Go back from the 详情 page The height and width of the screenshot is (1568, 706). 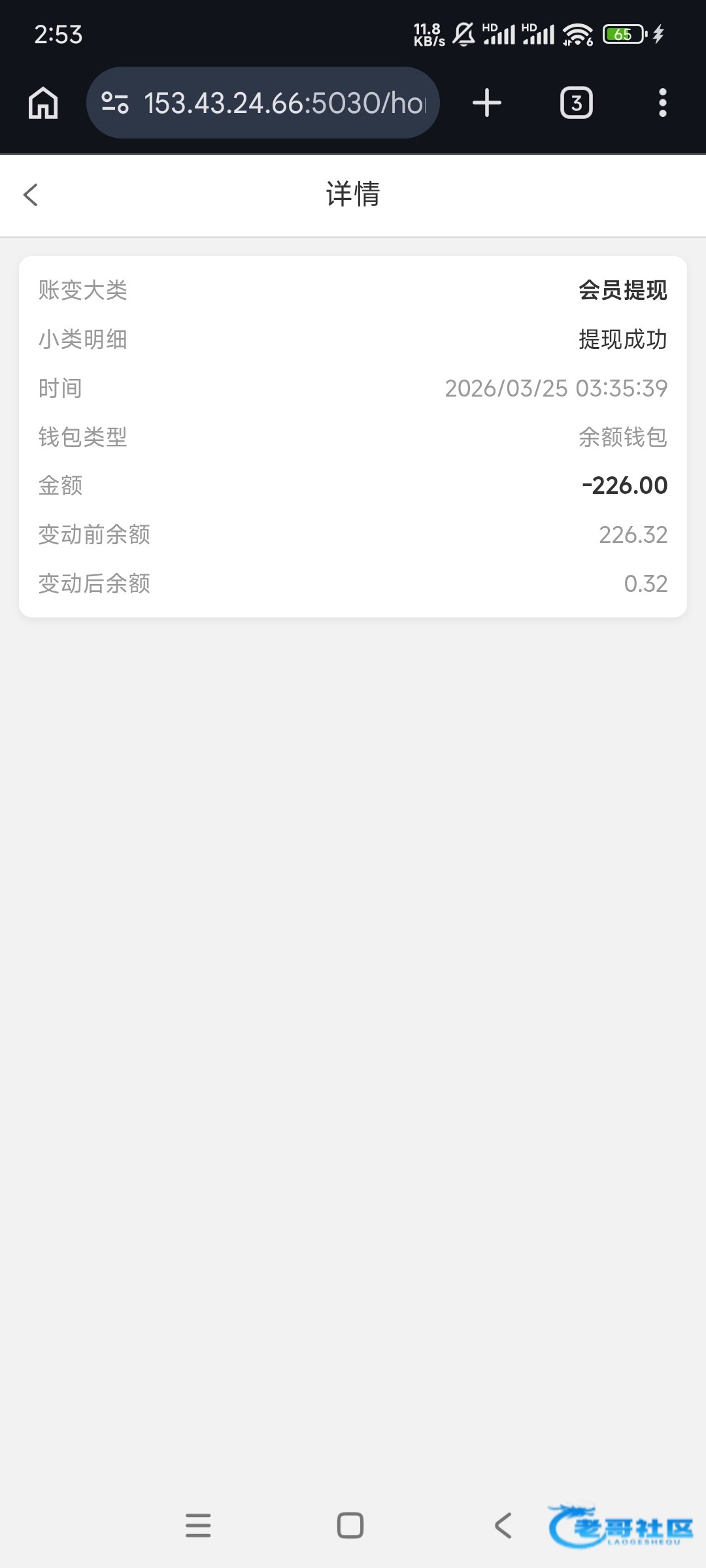[31, 195]
